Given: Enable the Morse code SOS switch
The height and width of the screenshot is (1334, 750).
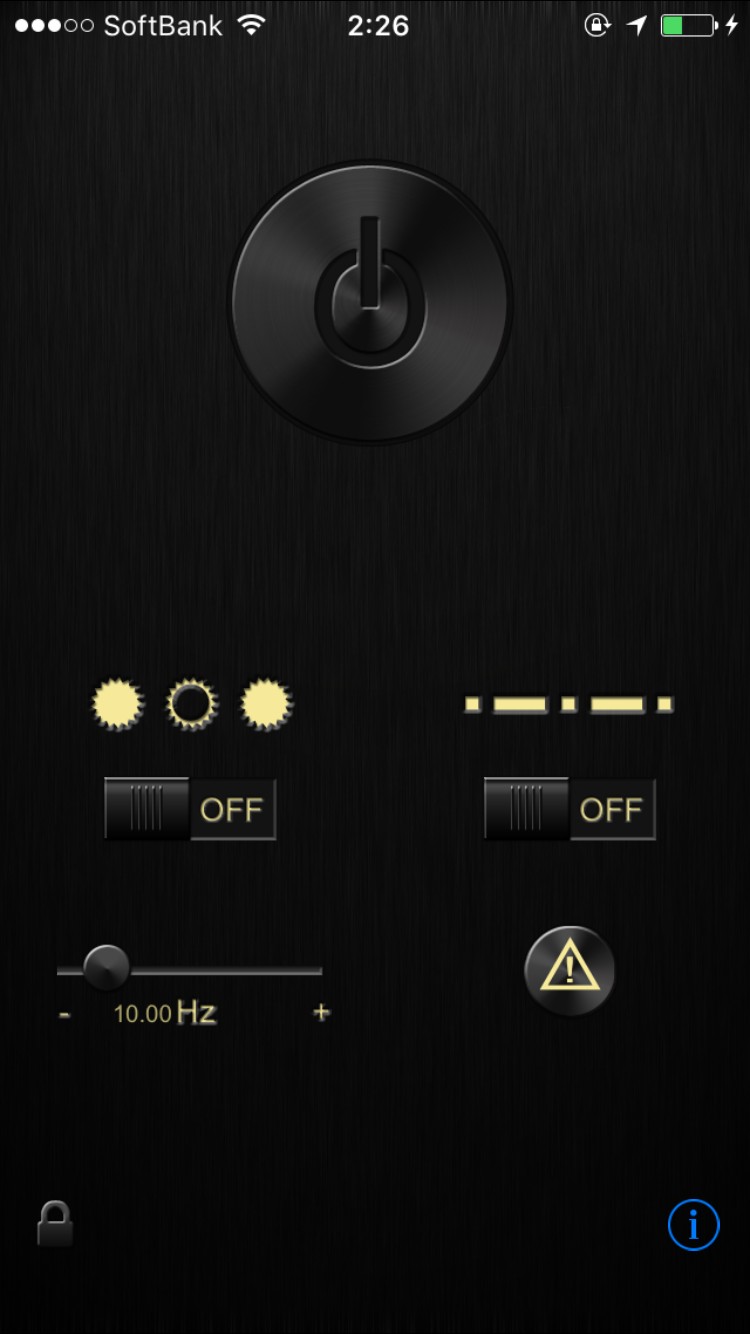Looking at the screenshot, I should [570, 809].
